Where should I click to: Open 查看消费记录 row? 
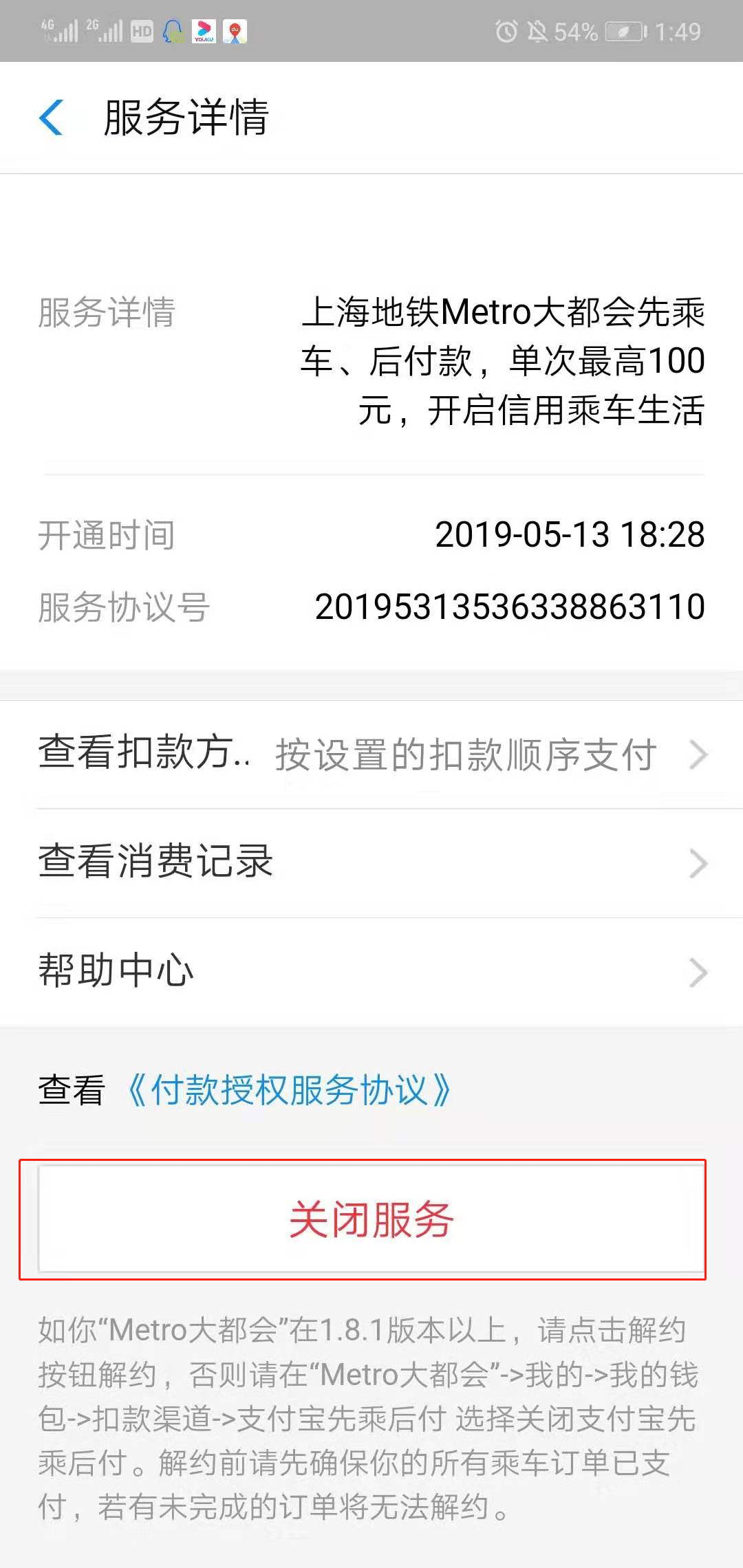pyautogui.click(x=371, y=862)
